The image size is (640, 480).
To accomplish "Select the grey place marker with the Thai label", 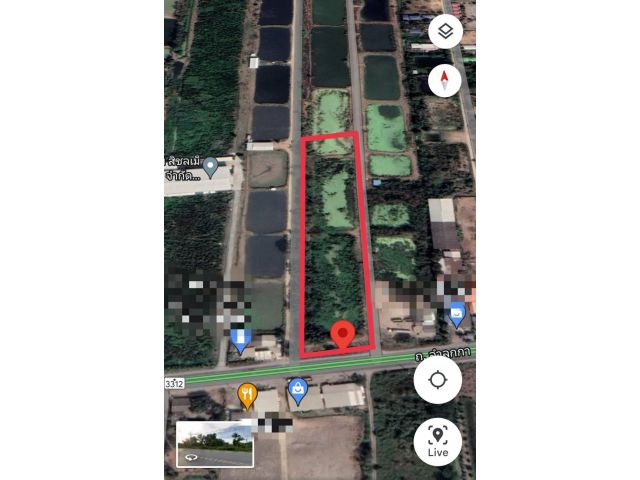I will click(210, 166).
